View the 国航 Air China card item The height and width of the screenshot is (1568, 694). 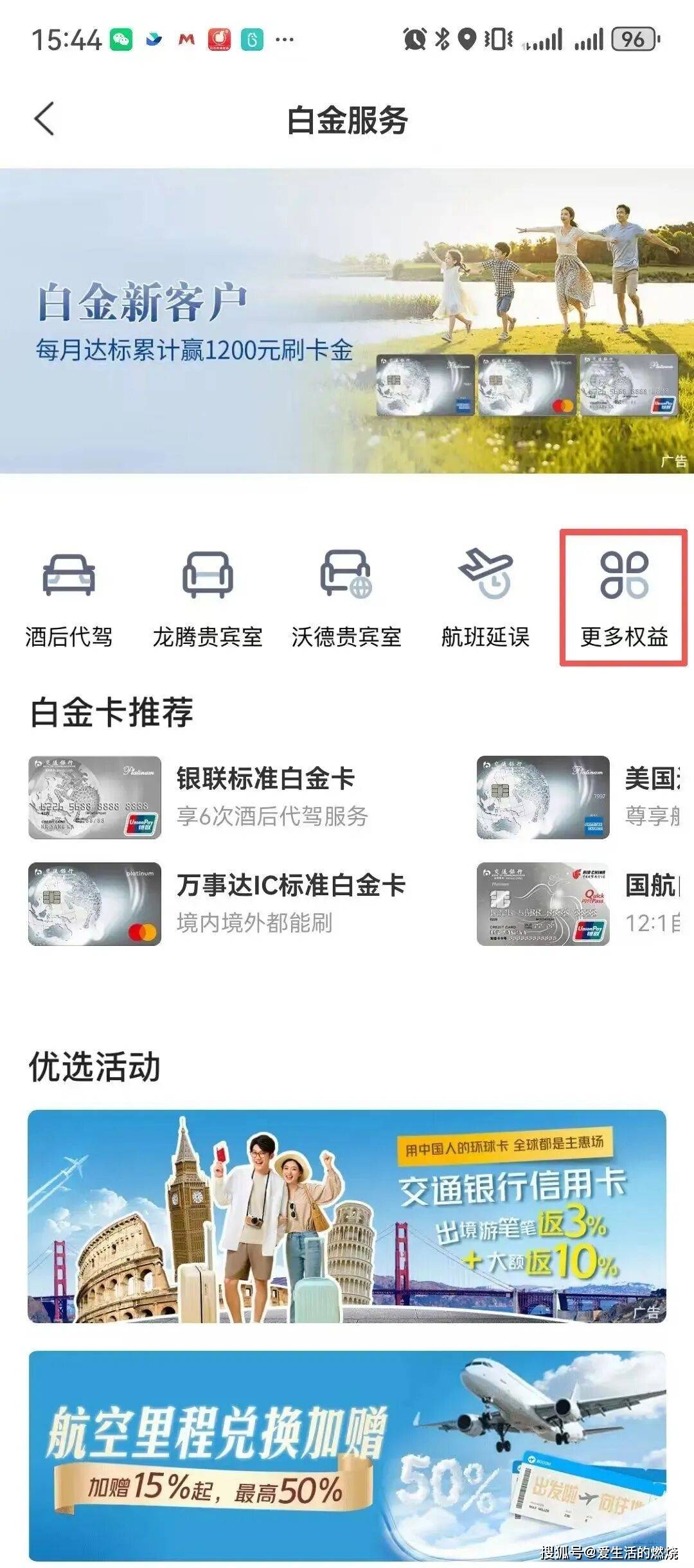[578, 904]
